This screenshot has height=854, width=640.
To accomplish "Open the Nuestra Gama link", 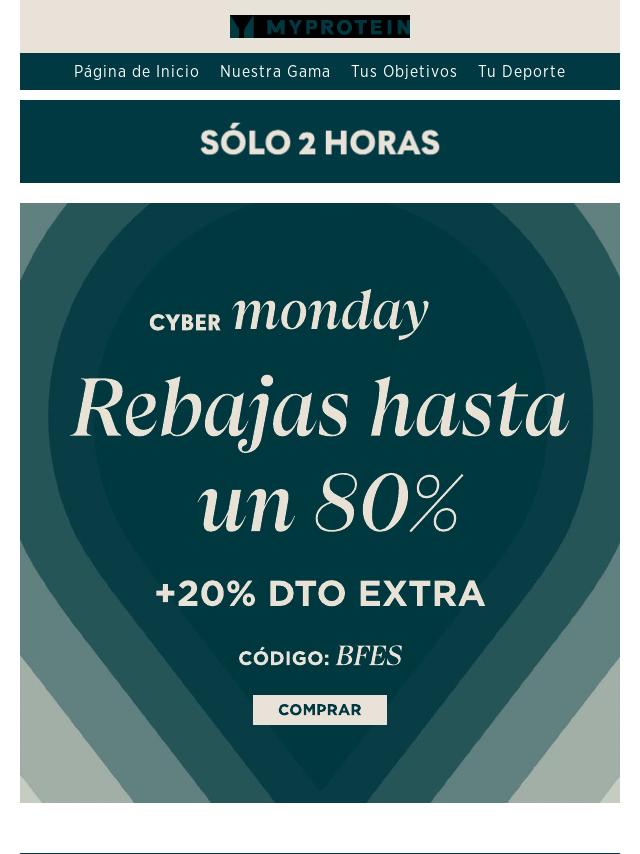I will (x=275, y=72).
